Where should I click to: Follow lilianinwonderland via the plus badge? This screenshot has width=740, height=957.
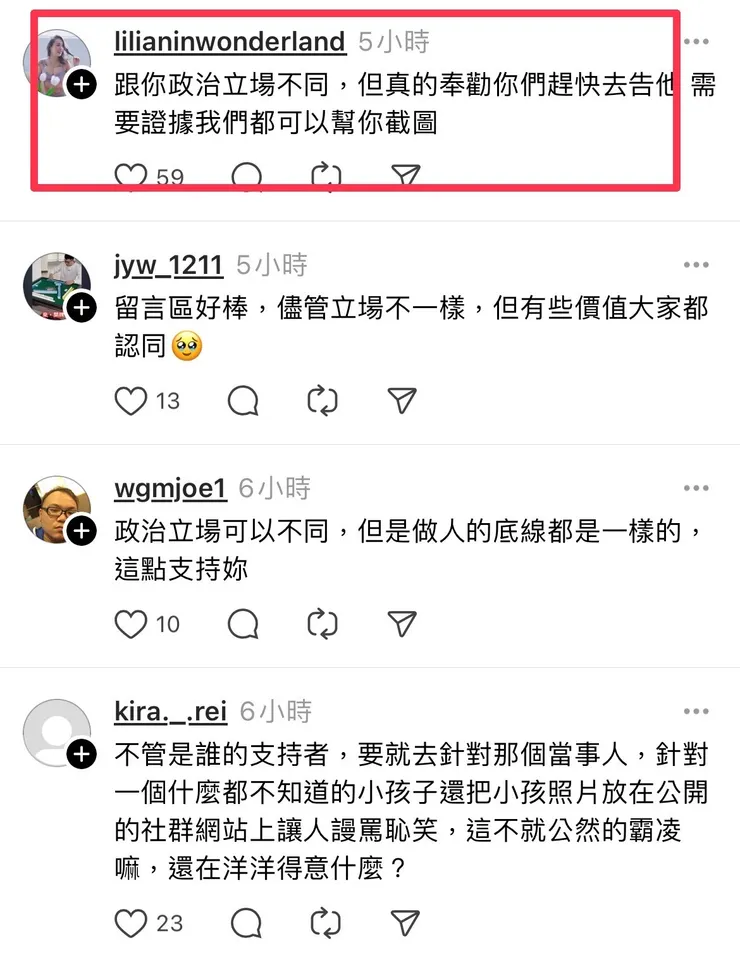tap(81, 85)
